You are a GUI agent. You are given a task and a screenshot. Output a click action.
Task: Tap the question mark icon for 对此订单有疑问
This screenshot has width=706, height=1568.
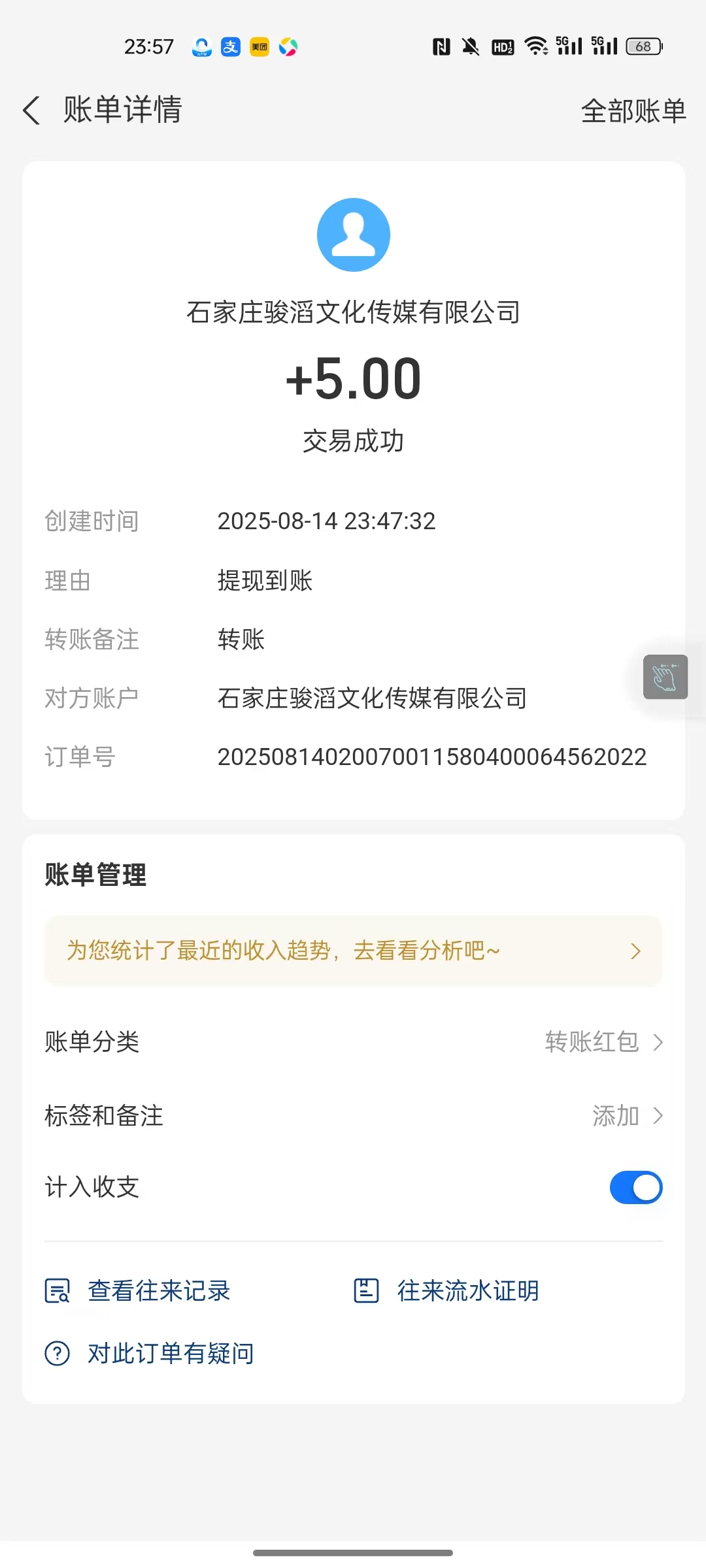[x=57, y=1353]
